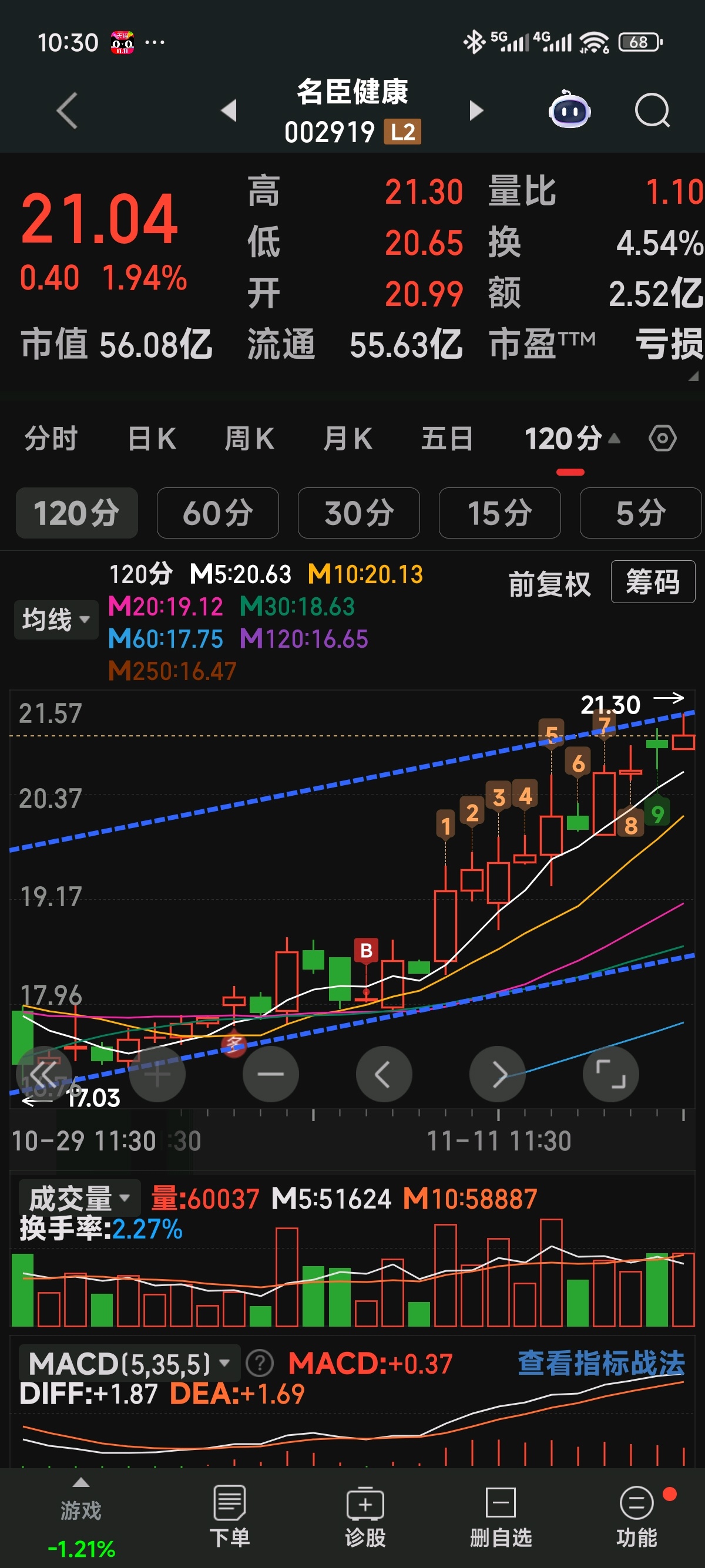Open the robot assistant icon
Viewport: 705px width, 1568px height.
(x=569, y=111)
